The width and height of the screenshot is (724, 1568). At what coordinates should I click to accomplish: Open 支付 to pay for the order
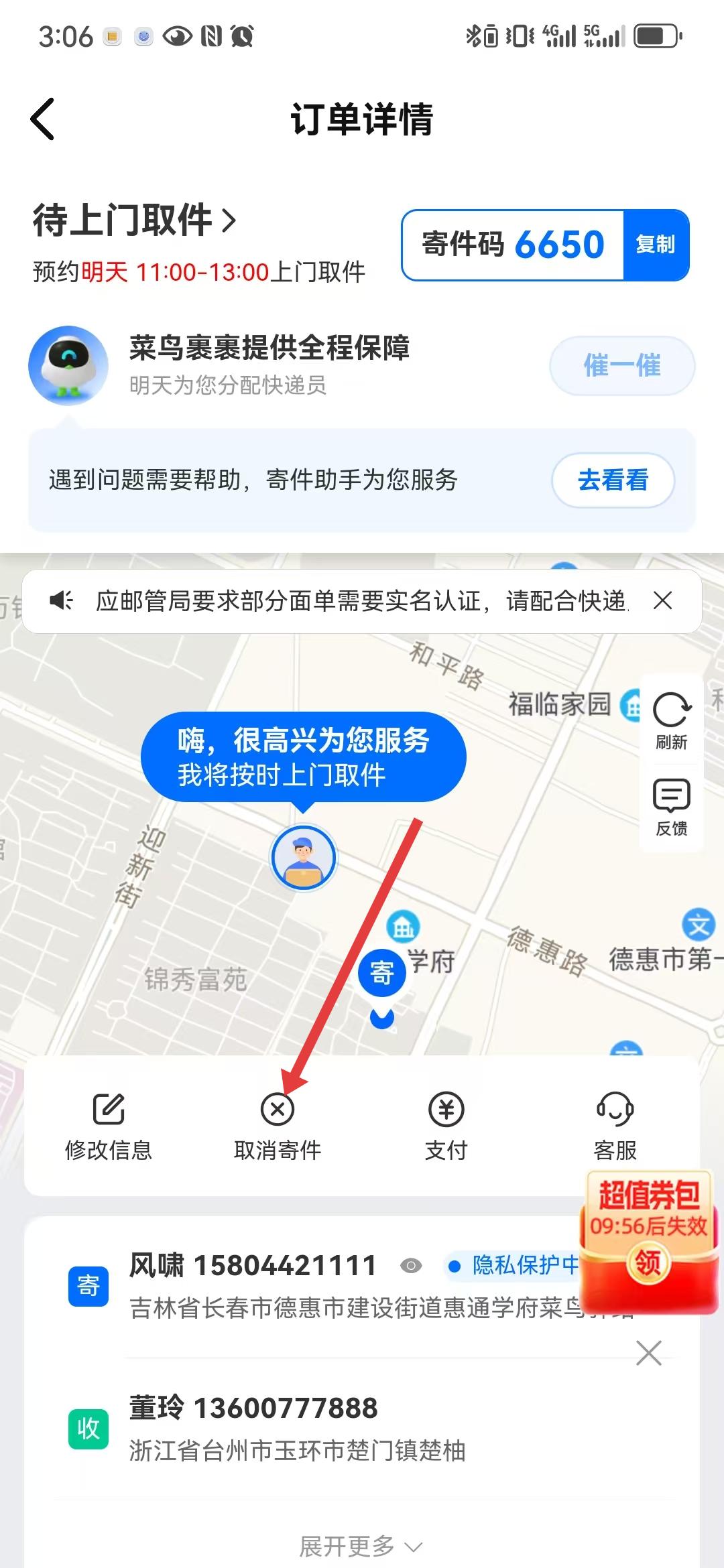[x=446, y=1127]
